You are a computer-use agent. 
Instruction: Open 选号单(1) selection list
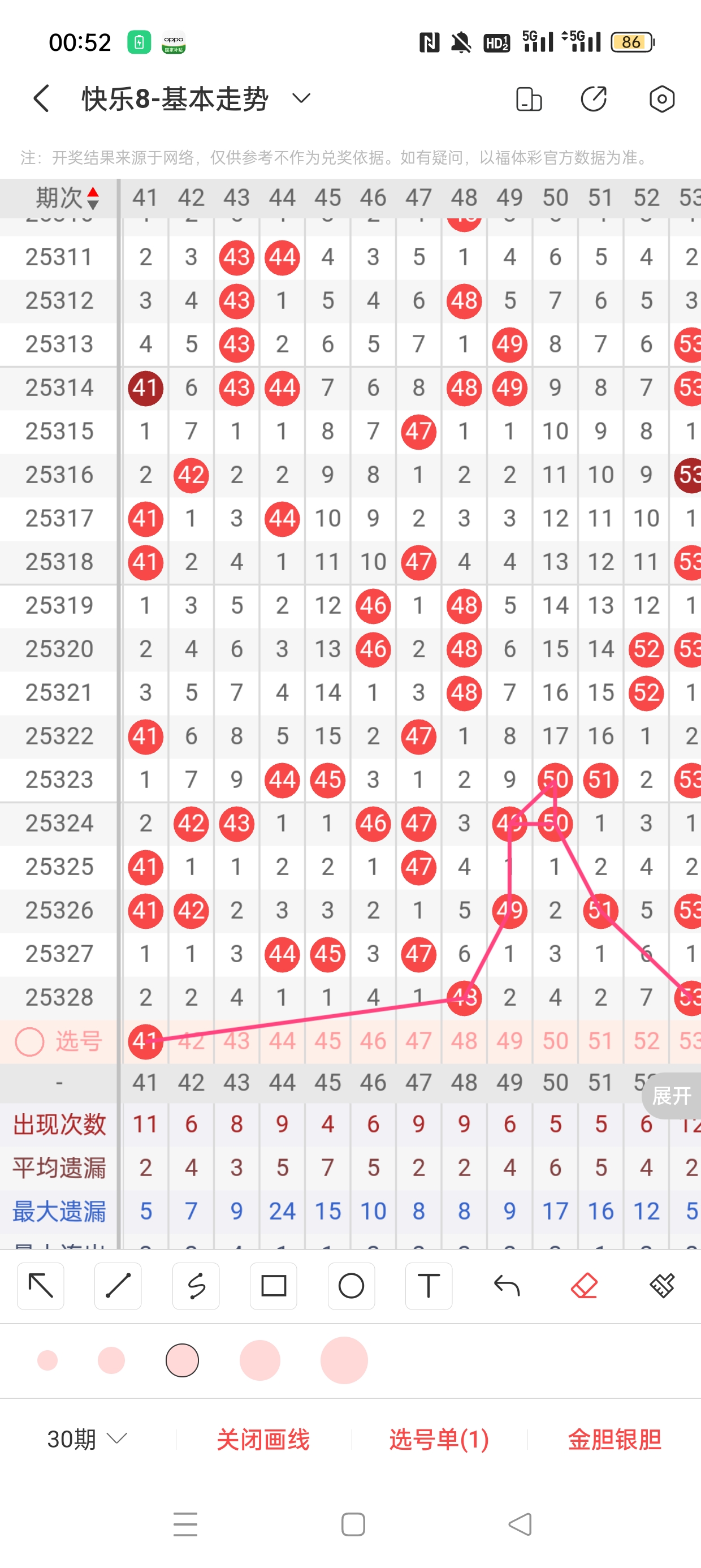439,1439
